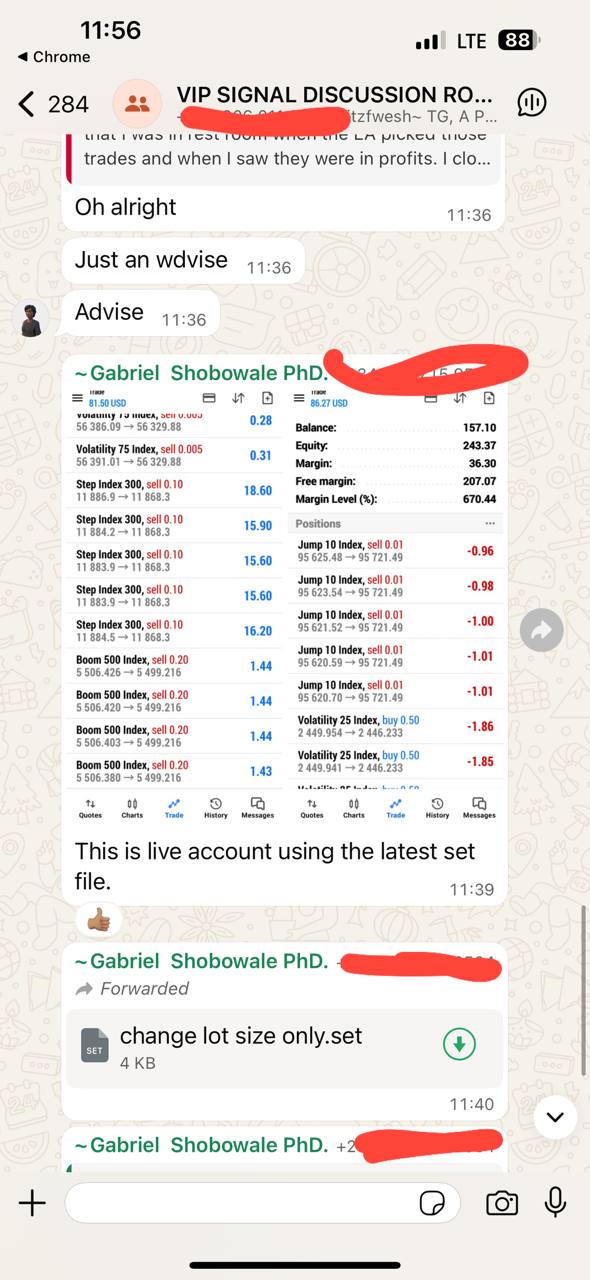Image resolution: width=590 pixels, height=1280 pixels.
Task: Open the camera
Action: (502, 1203)
